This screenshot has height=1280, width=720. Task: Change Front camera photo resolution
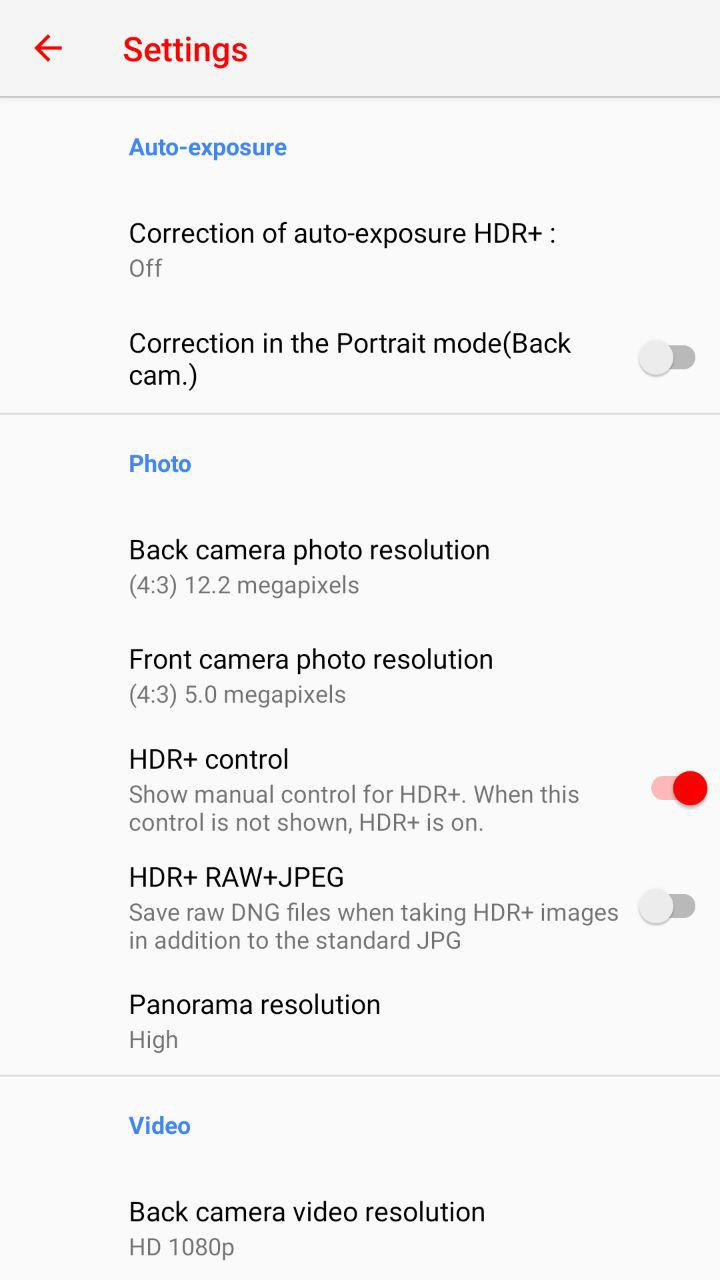tap(311, 676)
